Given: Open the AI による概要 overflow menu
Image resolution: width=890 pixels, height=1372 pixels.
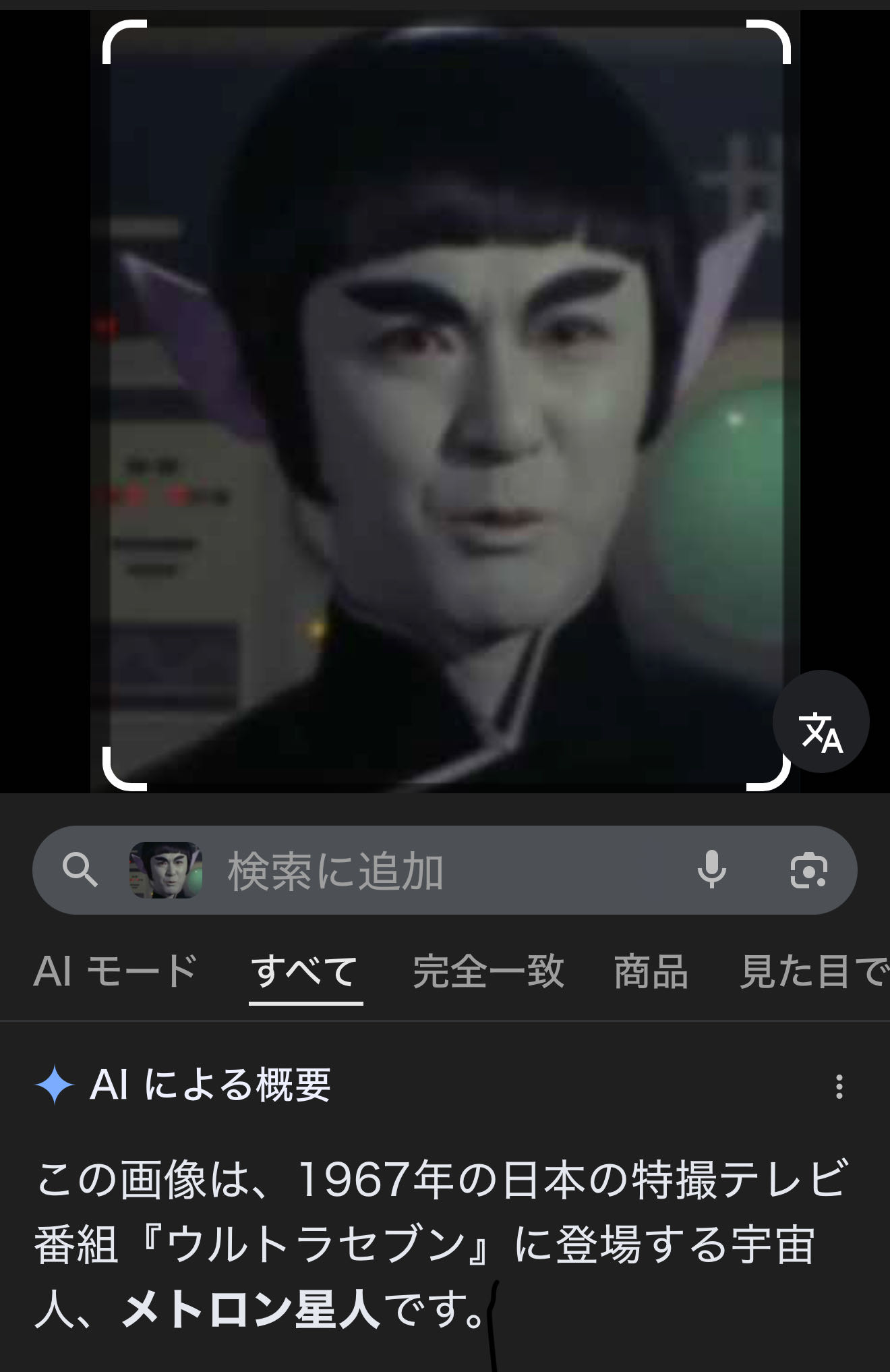Looking at the screenshot, I should [839, 1087].
